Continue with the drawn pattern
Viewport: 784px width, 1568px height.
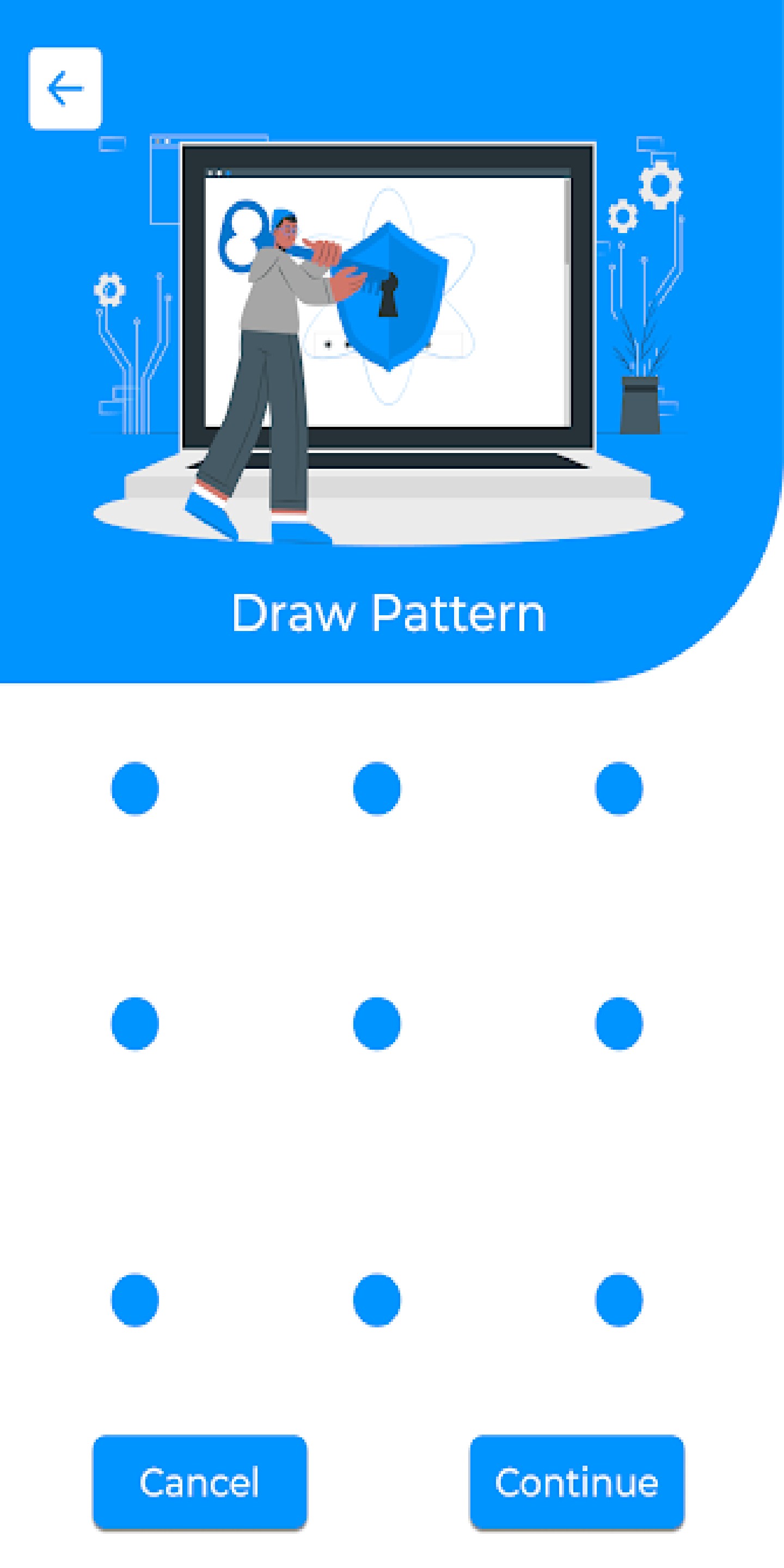tap(577, 1481)
